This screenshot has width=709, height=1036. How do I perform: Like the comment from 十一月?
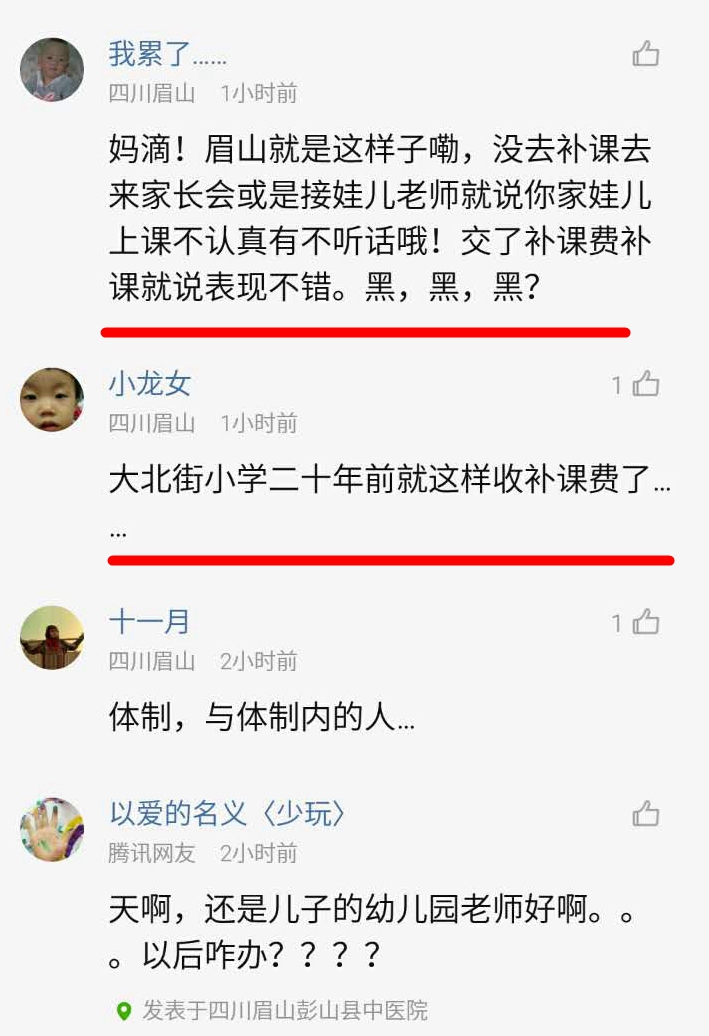pos(646,623)
